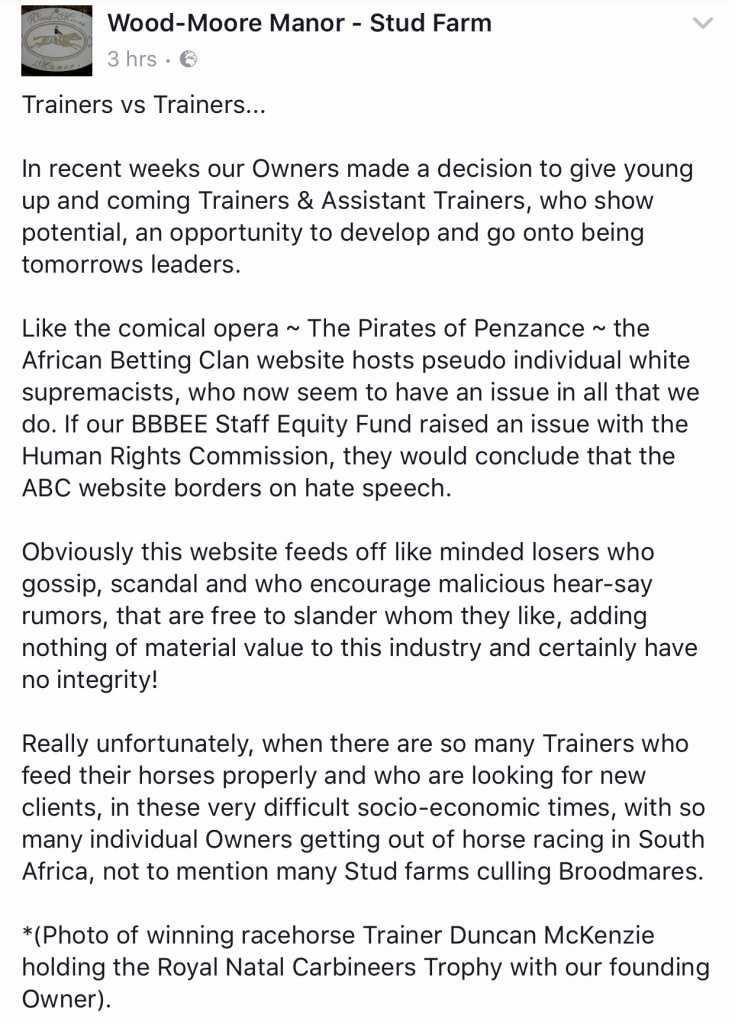Tap the Wood-Moore Manor profile picture
Viewport: 735px width, 1024px height.
56,40
